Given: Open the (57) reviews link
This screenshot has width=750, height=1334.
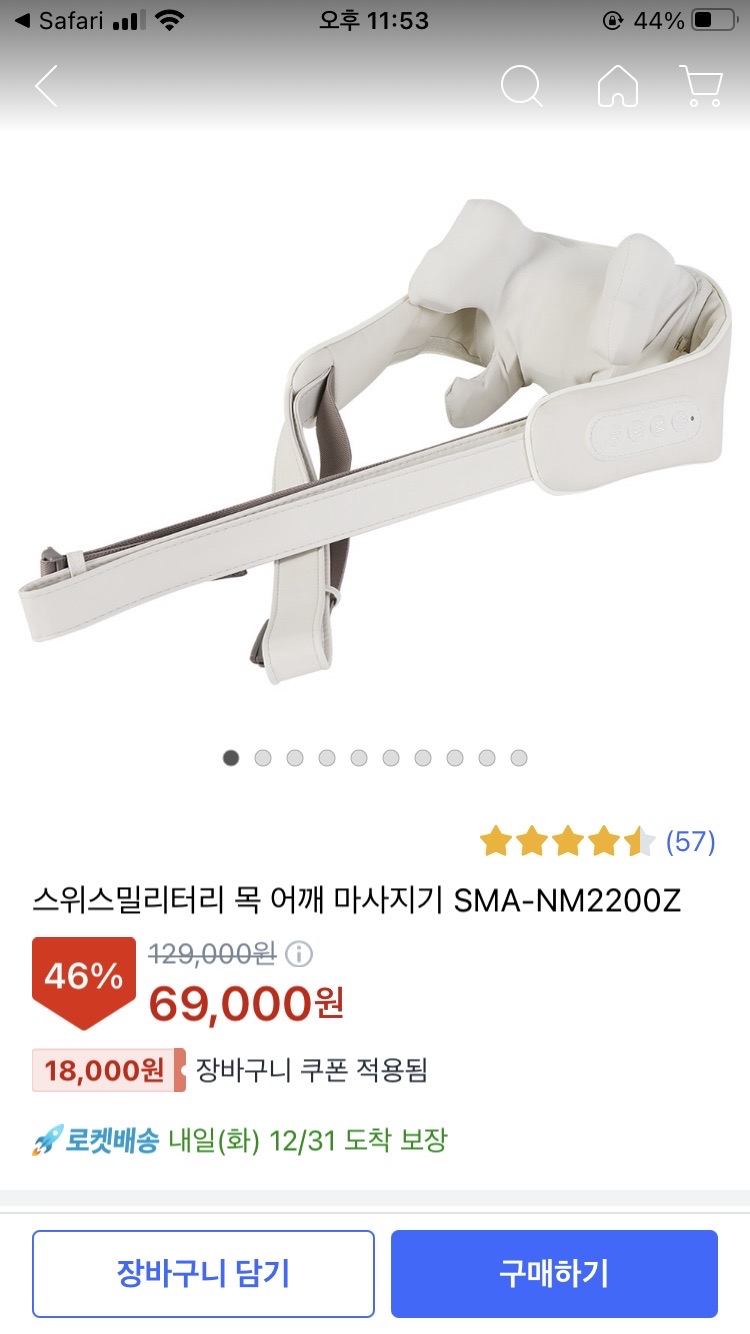Looking at the screenshot, I should 690,841.
